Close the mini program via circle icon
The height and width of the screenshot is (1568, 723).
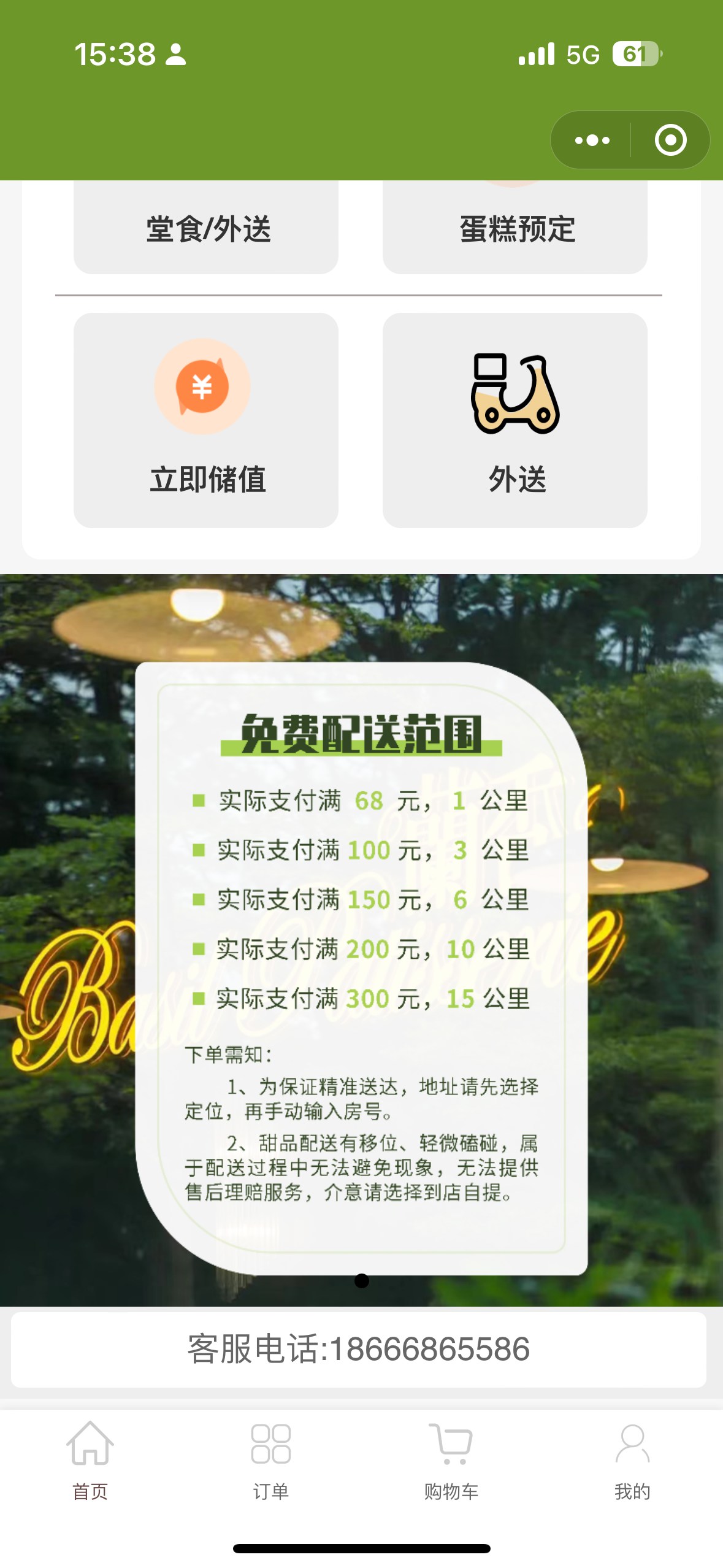point(670,140)
